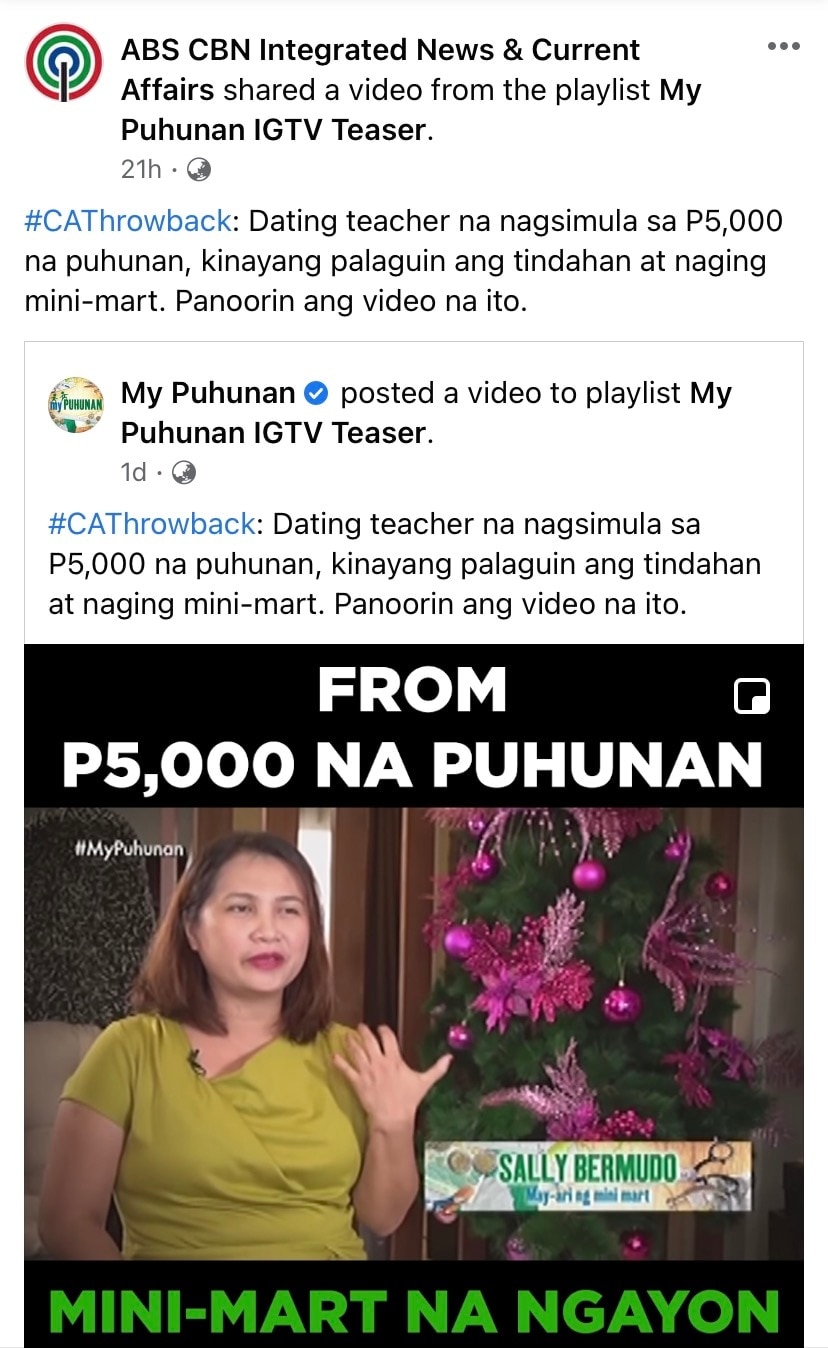Play the P5,000 na puhunan video
This screenshot has width=828, height=1348.
click(414, 996)
